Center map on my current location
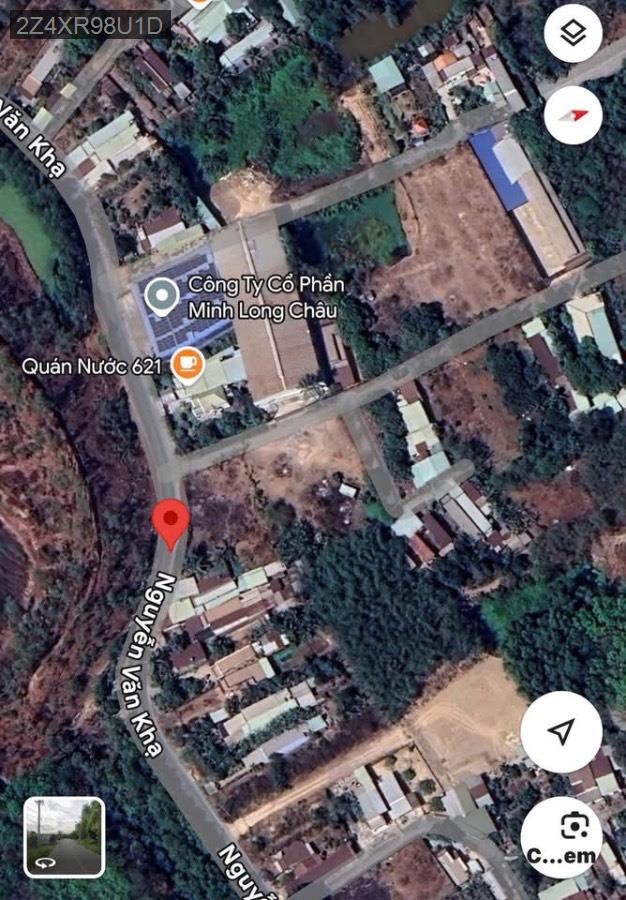 [x=561, y=733]
